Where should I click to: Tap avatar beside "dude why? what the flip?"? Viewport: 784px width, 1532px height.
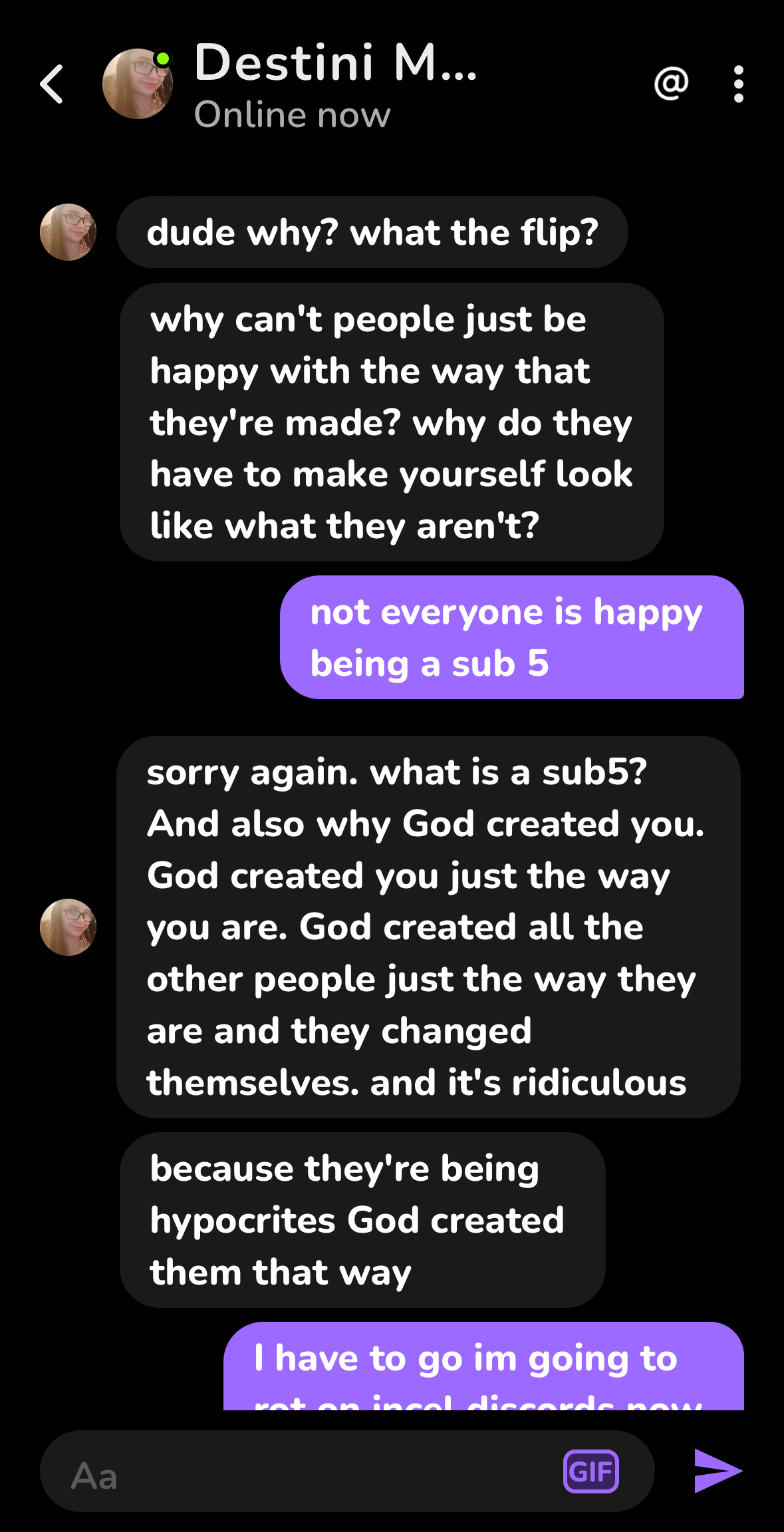68,232
